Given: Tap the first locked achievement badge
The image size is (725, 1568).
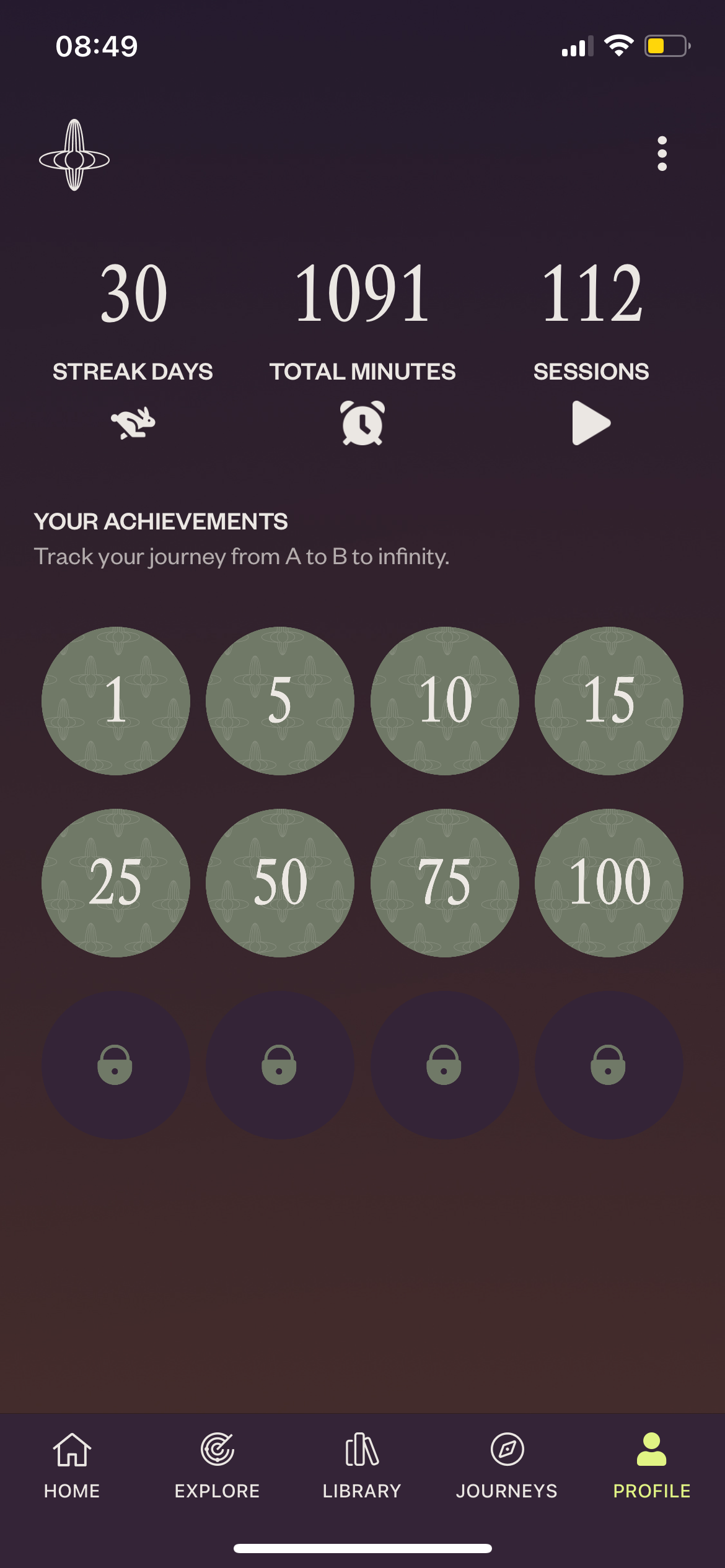Looking at the screenshot, I should (116, 1063).
